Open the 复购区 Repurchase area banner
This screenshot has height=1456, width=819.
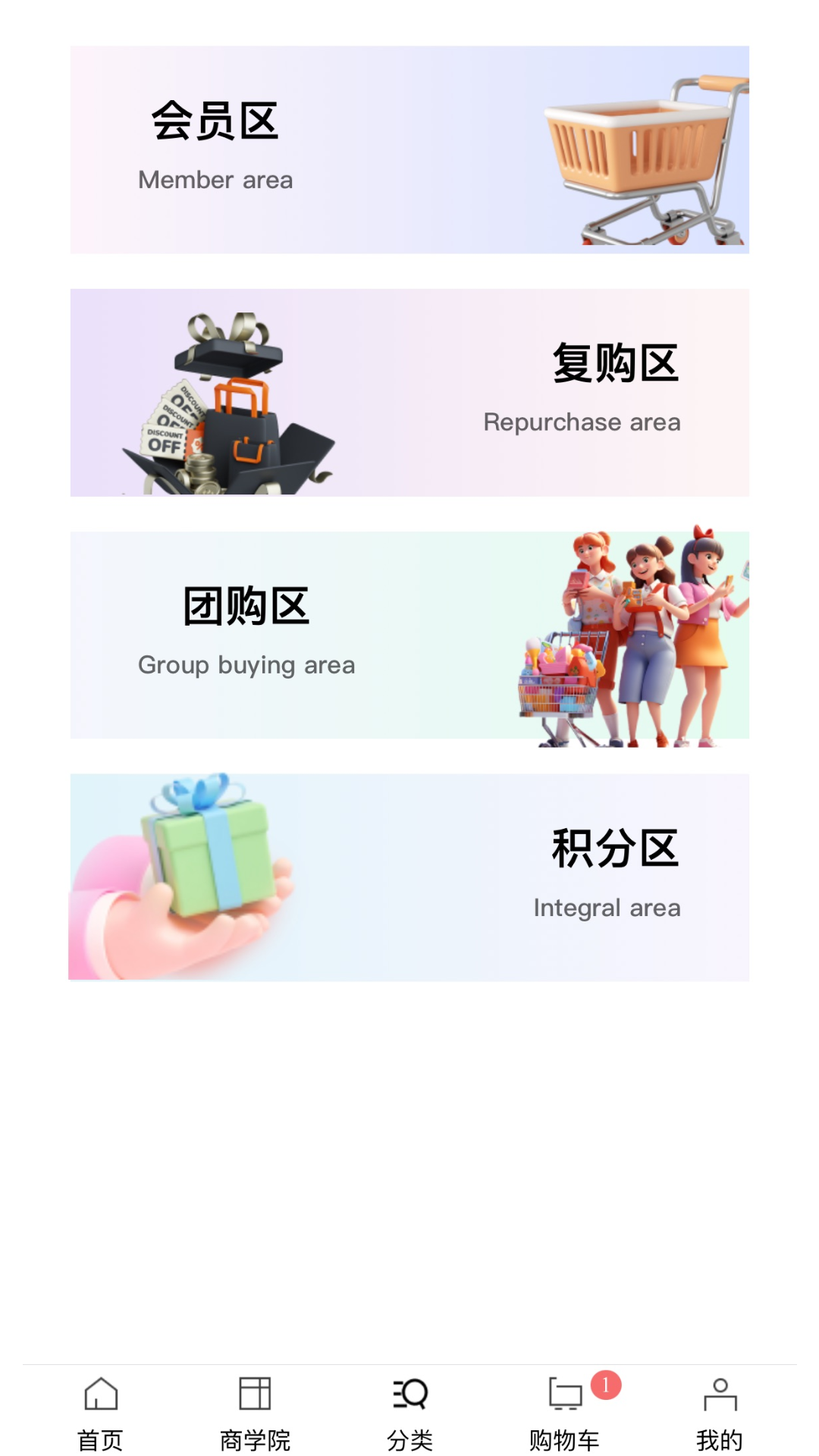click(409, 393)
